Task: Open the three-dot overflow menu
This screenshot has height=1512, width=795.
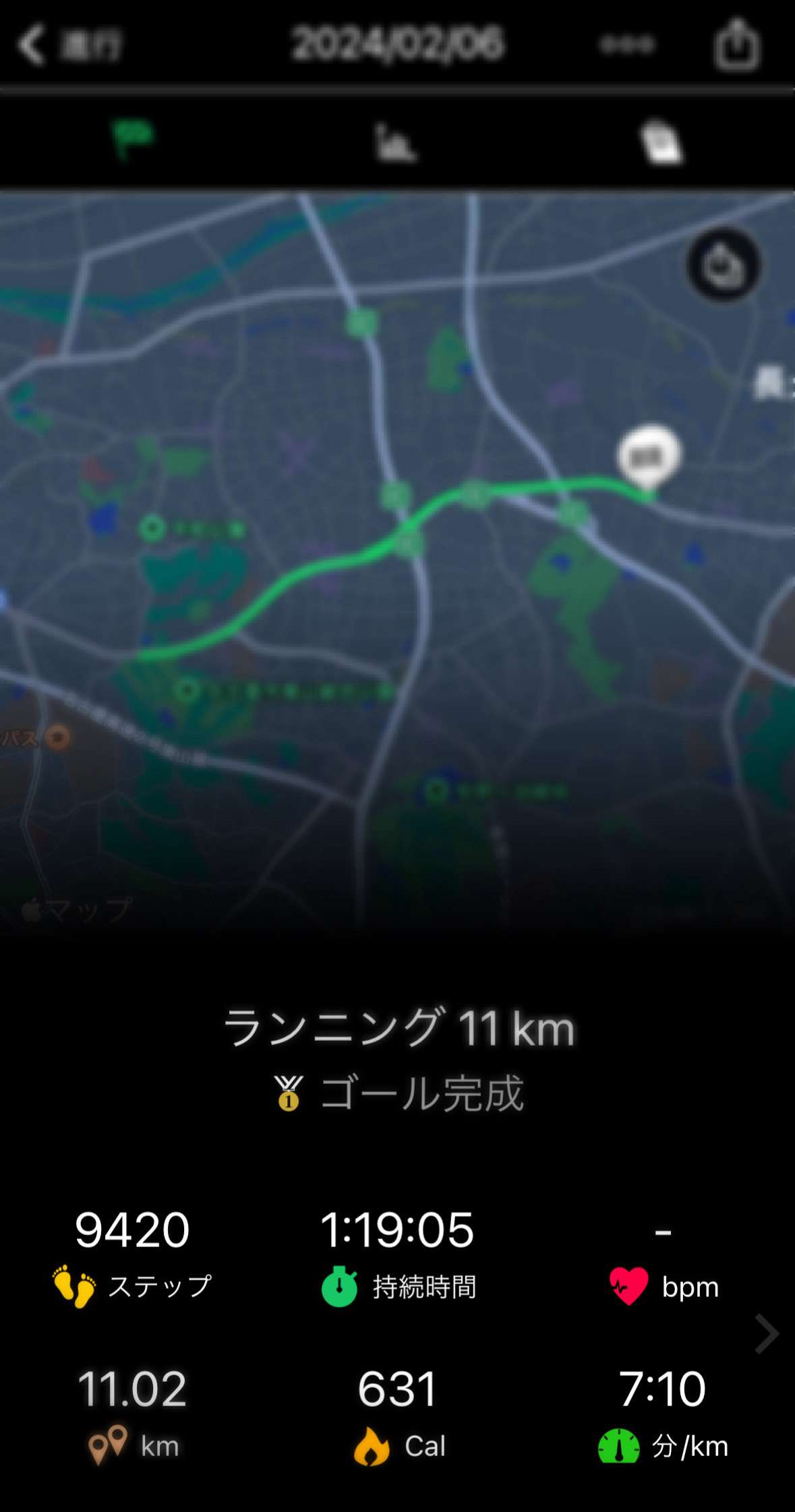Action: [x=627, y=45]
